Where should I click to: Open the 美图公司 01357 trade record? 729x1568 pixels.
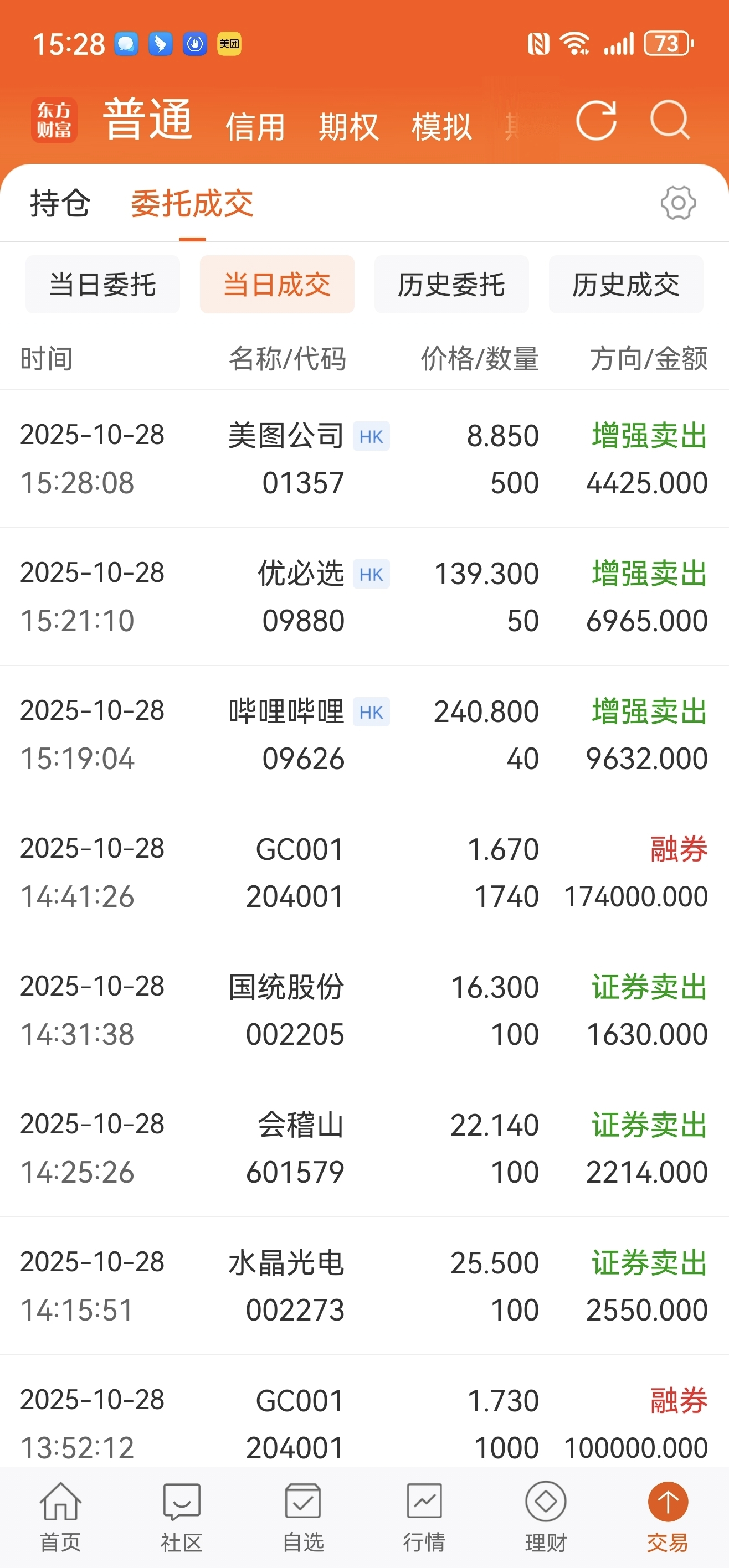pyautogui.click(x=364, y=459)
